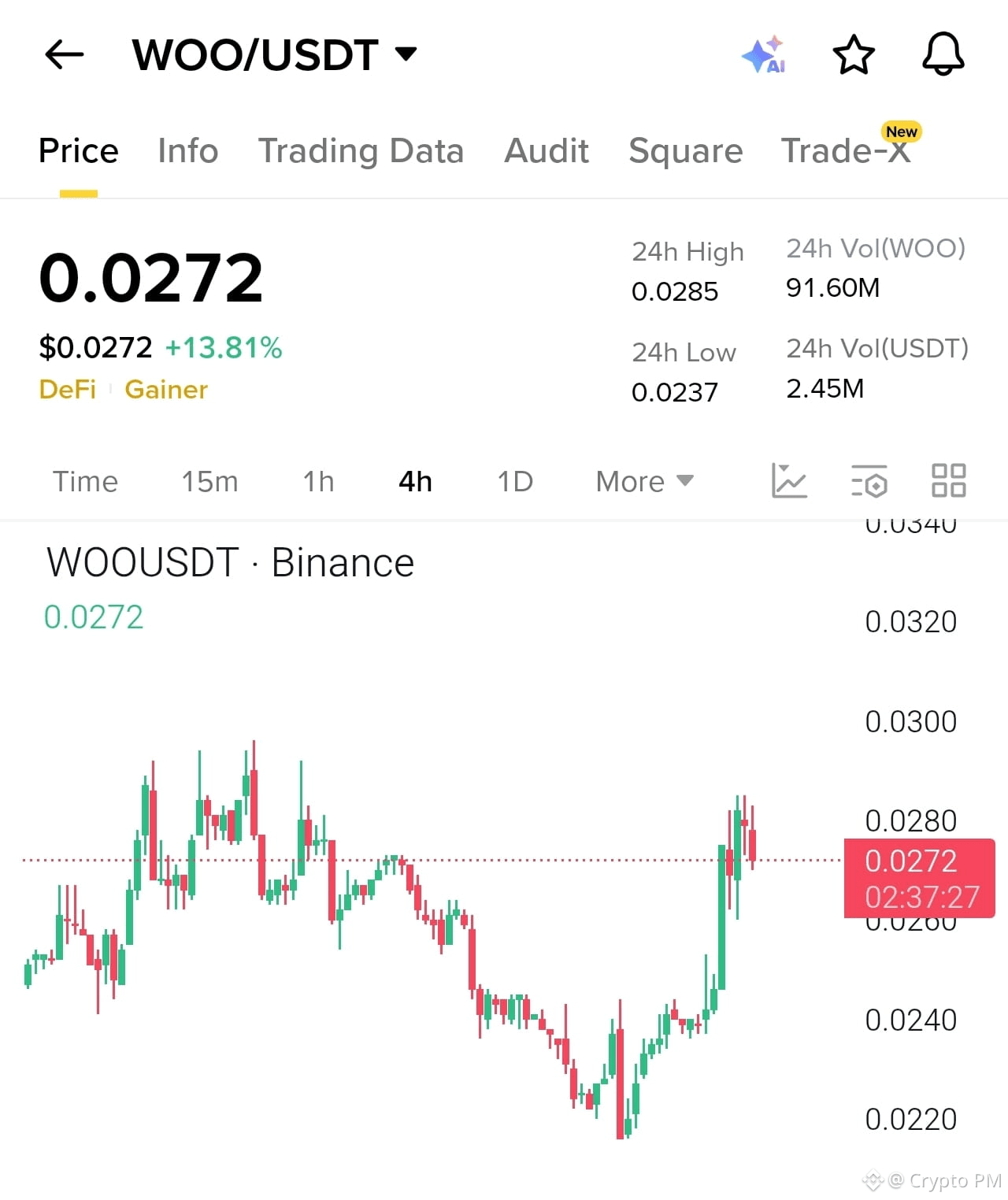
Task: Switch chart to 1D timeframe
Action: click(515, 480)
